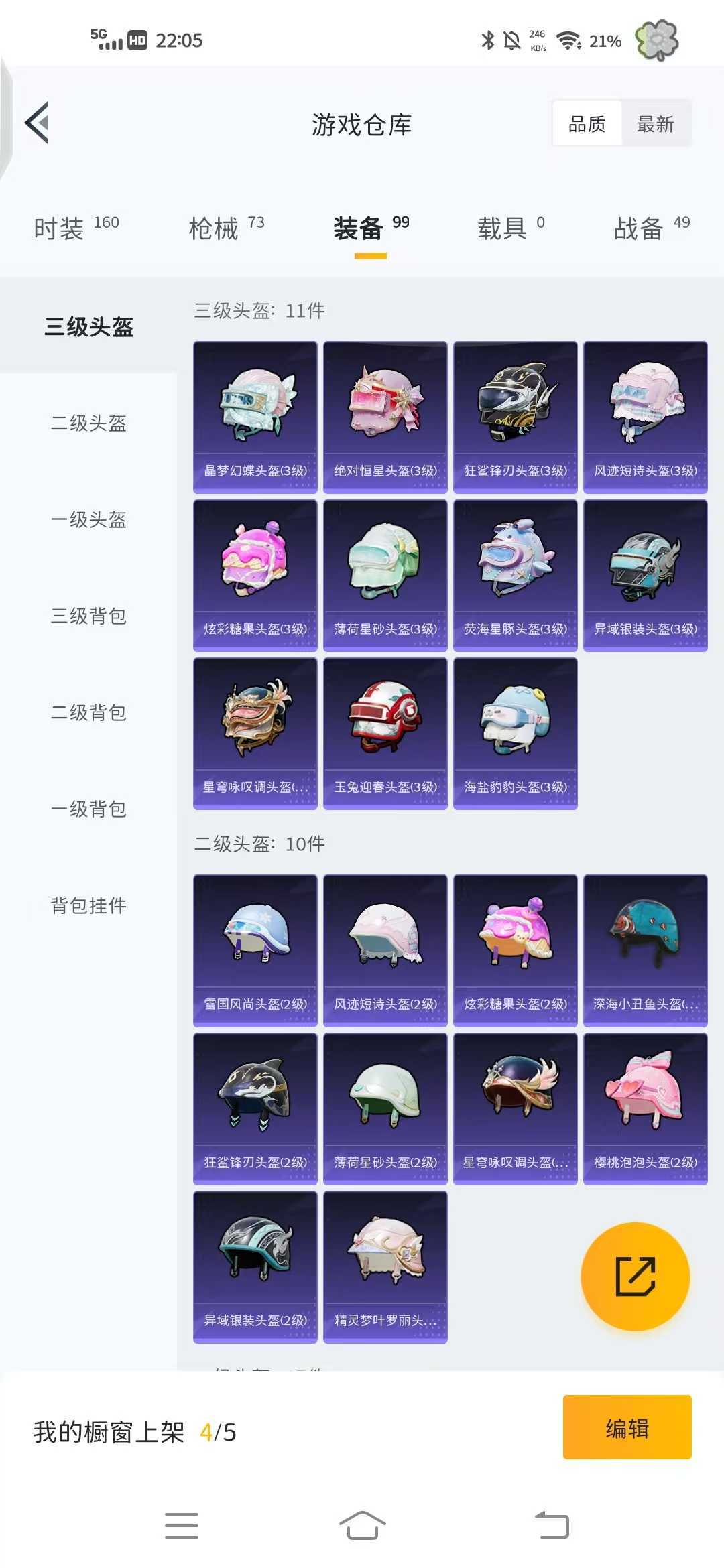Image resolution: width=724 pixels, height=1568 pixels.
Task: Jump to the 背包挂件 category
Action: pyautogui.click(x=88, y=905)
